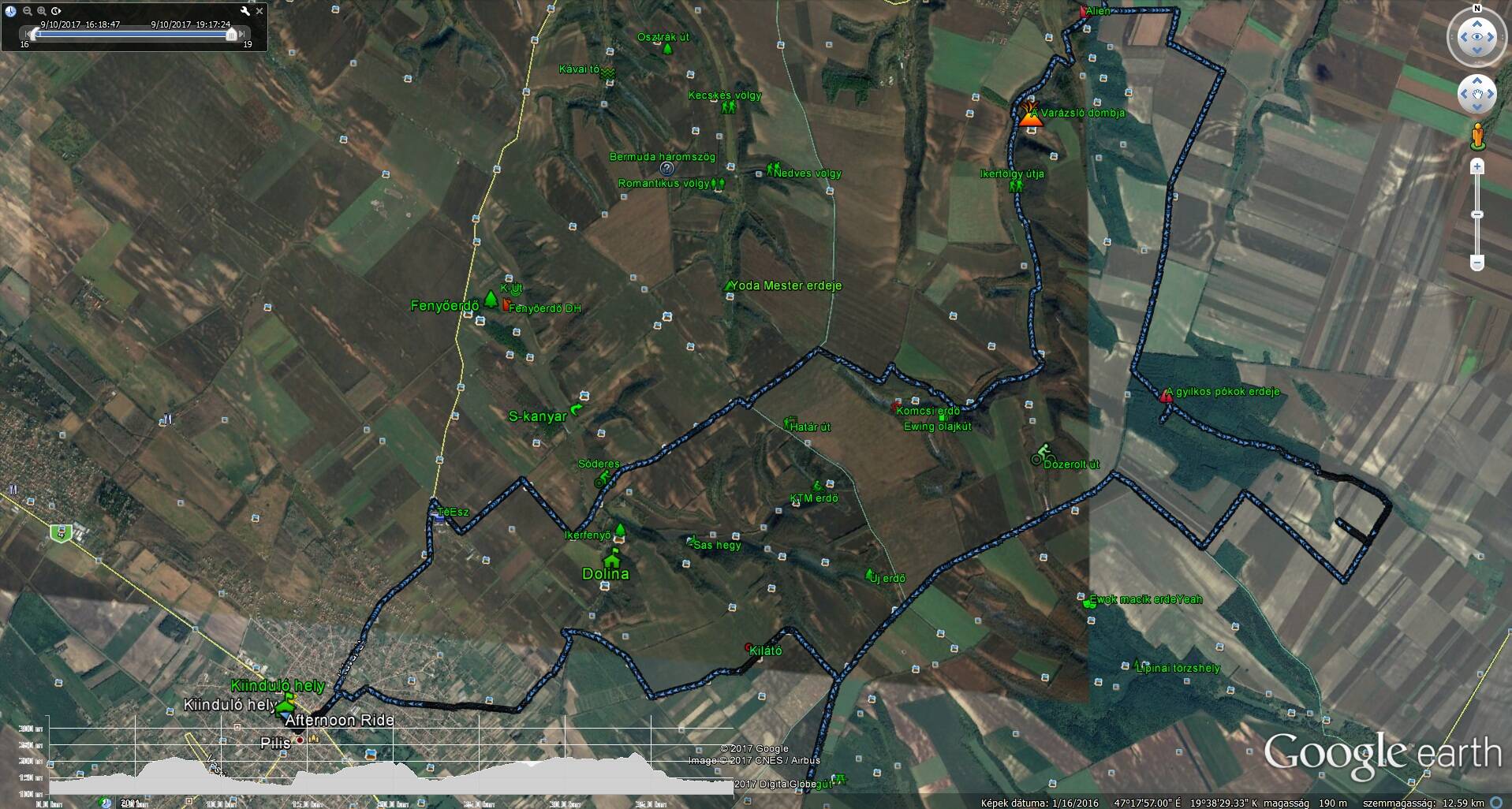Select the Street View pegman

[x=1478, y=136]
